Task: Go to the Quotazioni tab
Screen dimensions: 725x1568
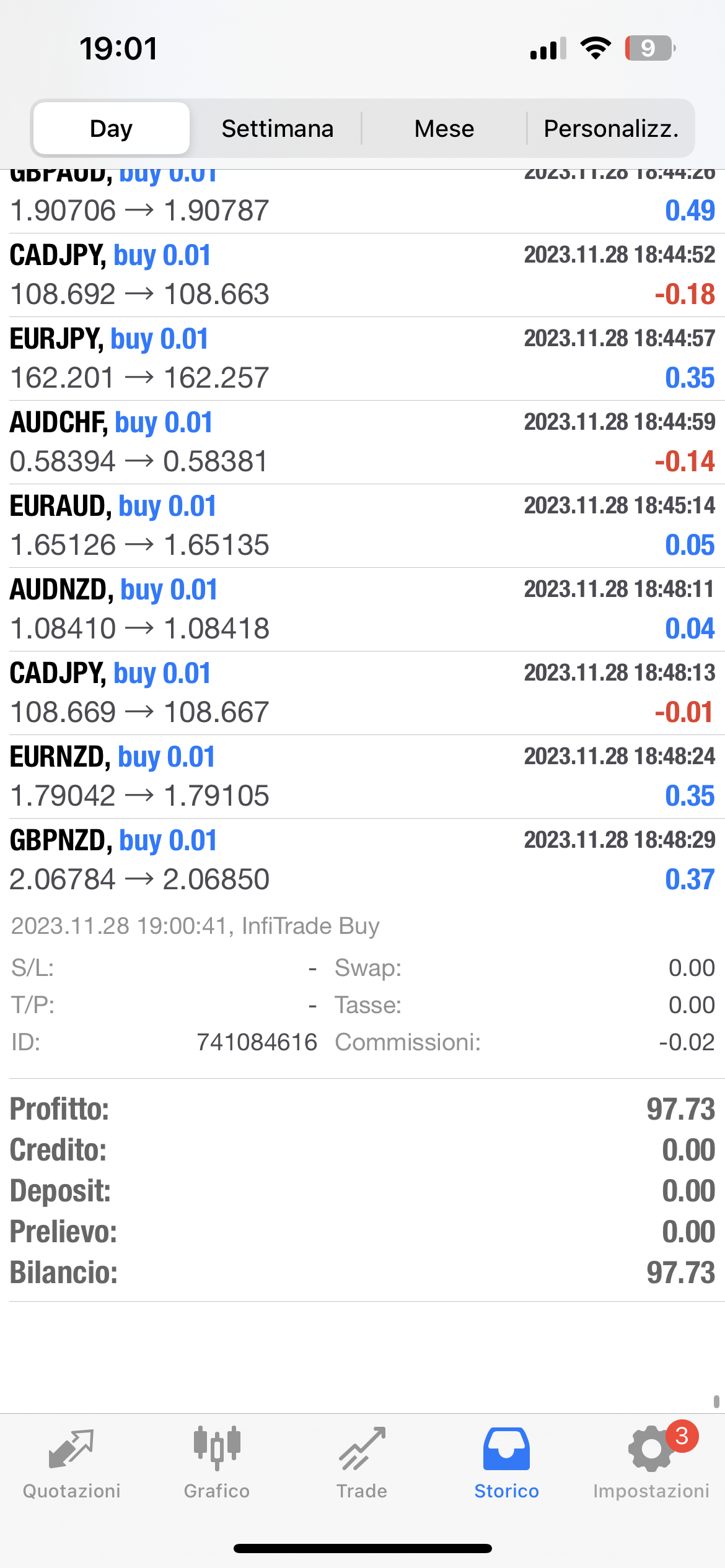Action: [x=72, y=1463]
